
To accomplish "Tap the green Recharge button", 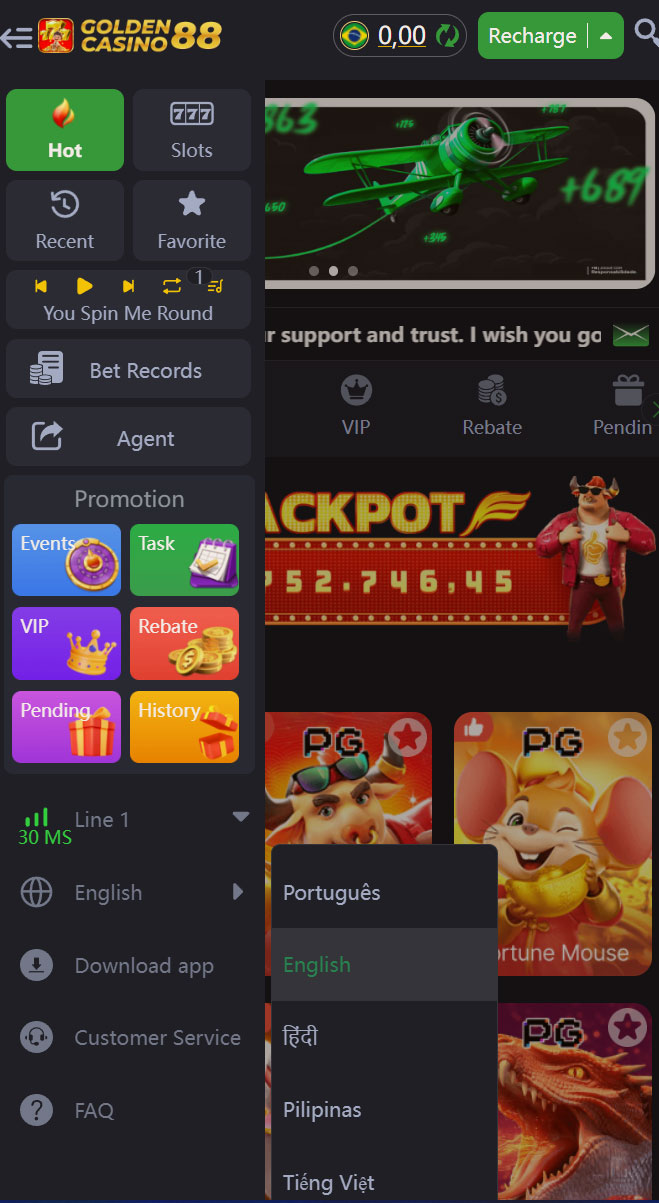I will tap(532, 37).
